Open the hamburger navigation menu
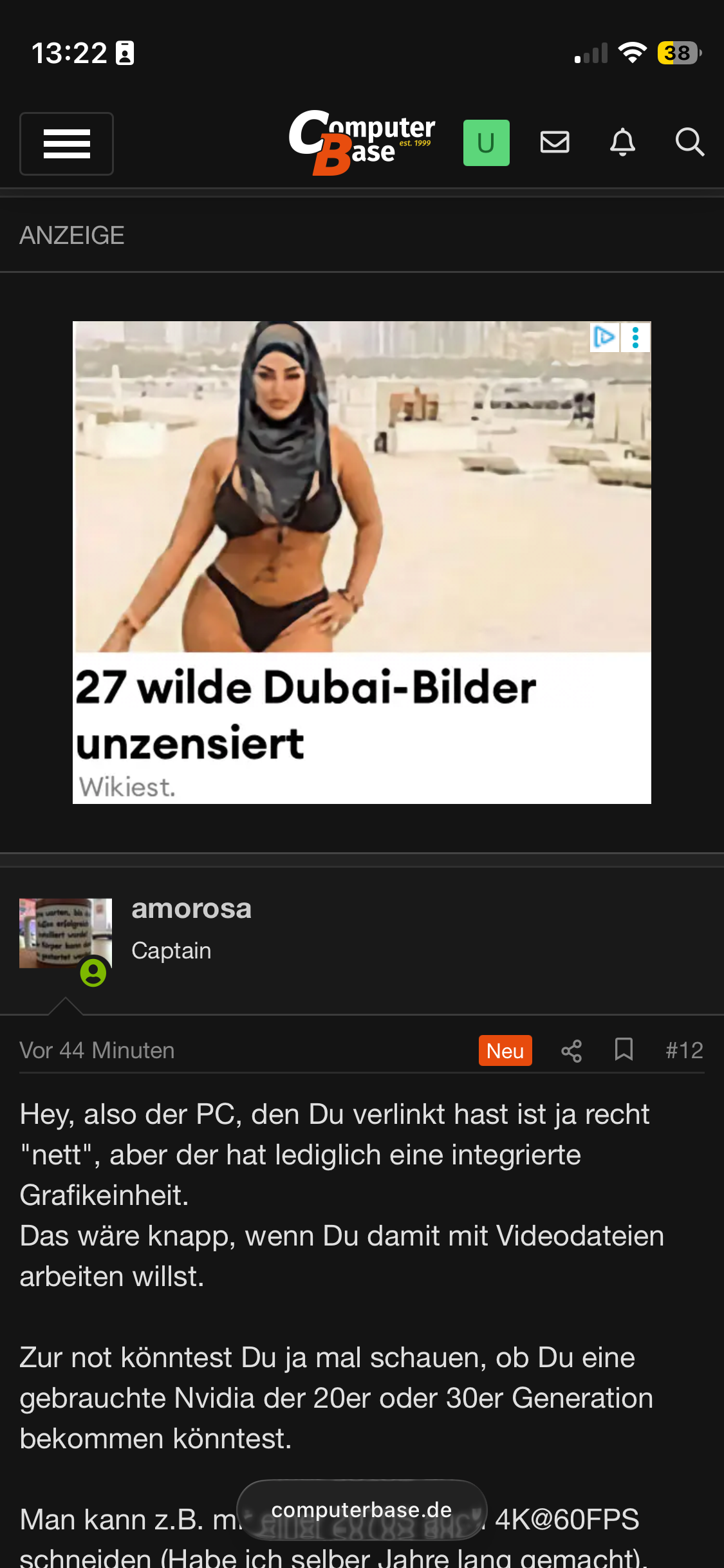Screen dimensions: 724x1568 [66, 144]
